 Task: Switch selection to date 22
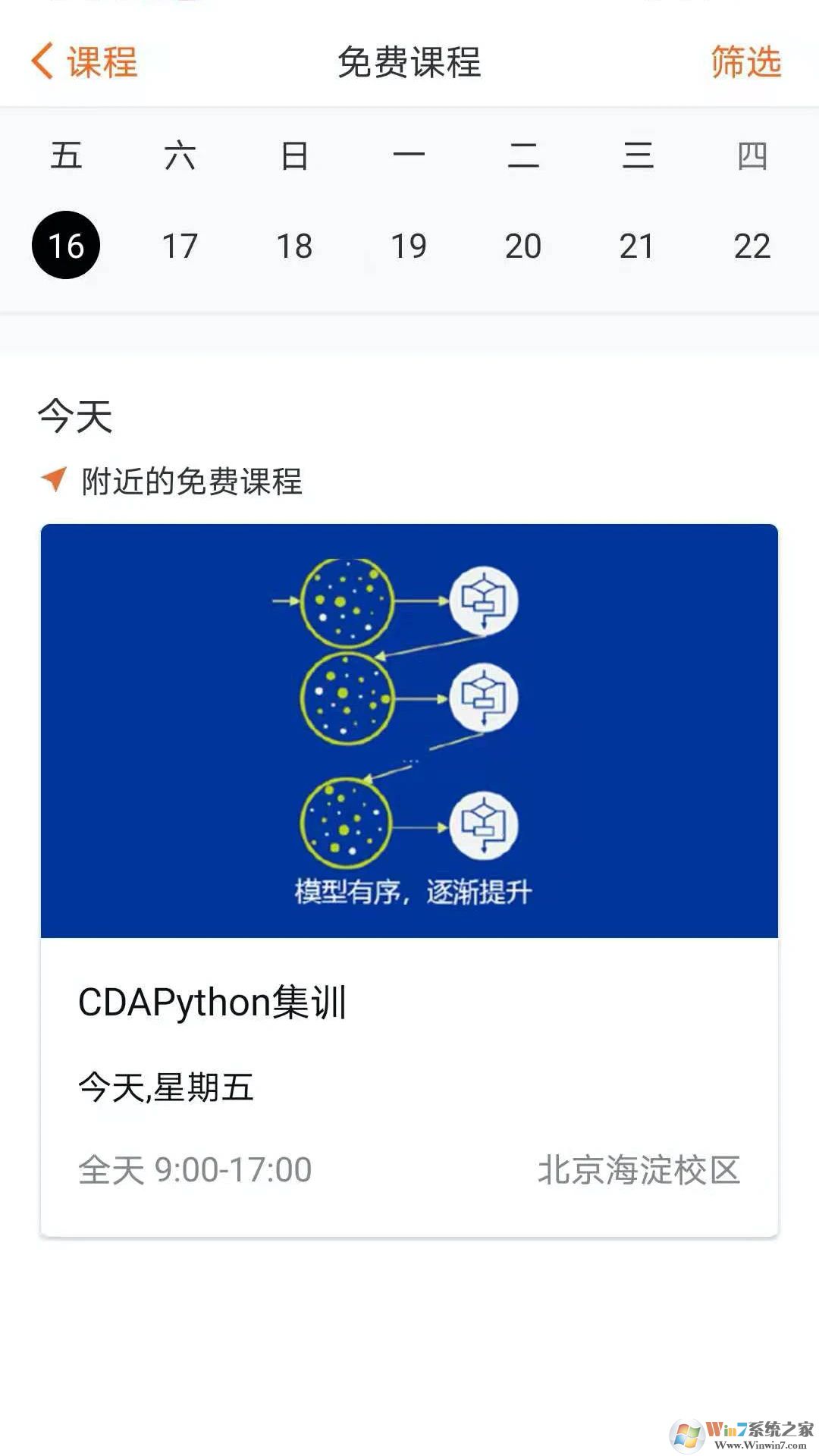pyautogui.click(x=752, y=245)
